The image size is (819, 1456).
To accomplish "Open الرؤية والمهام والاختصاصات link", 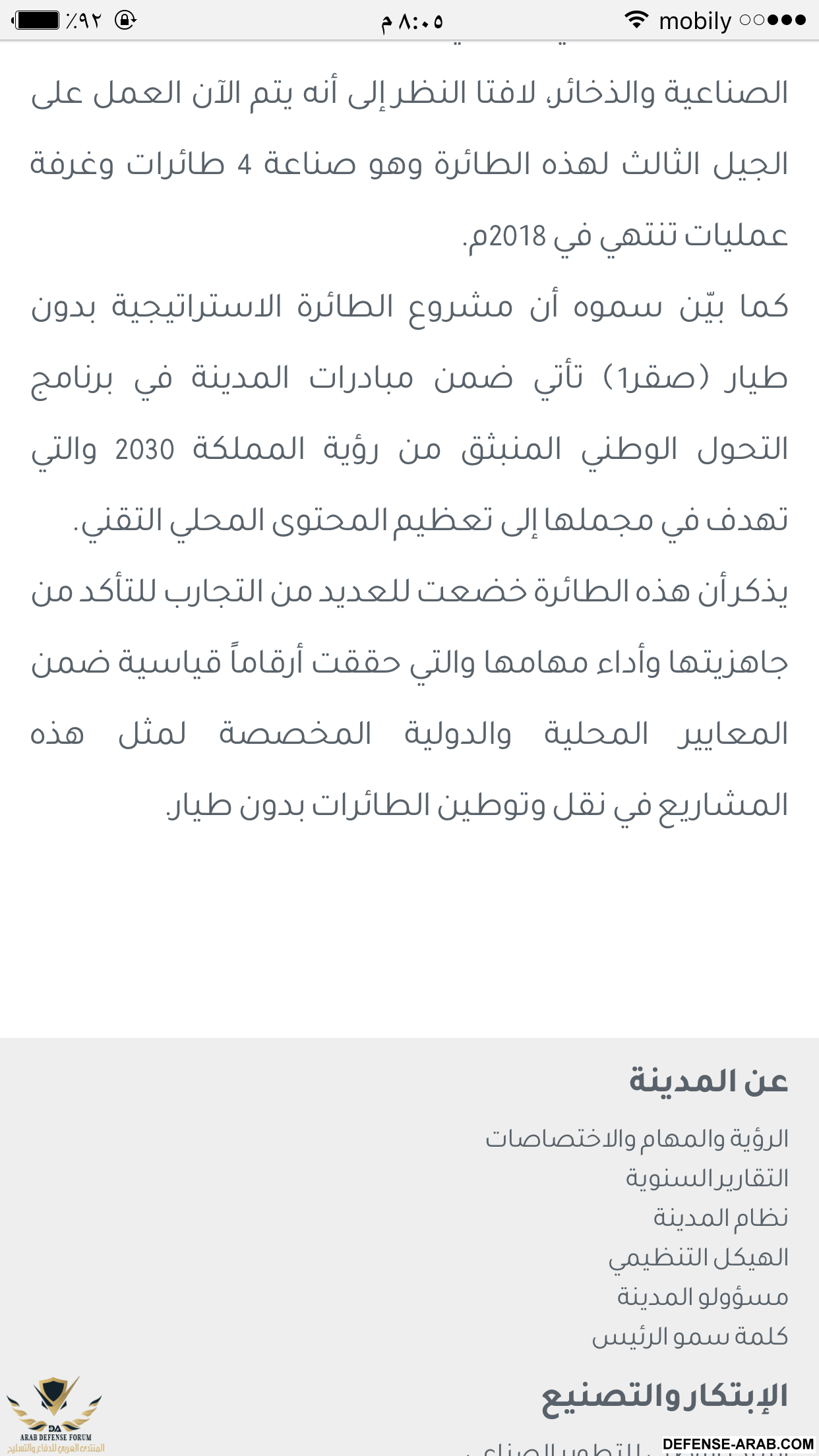I will (x=636, y=1139).
